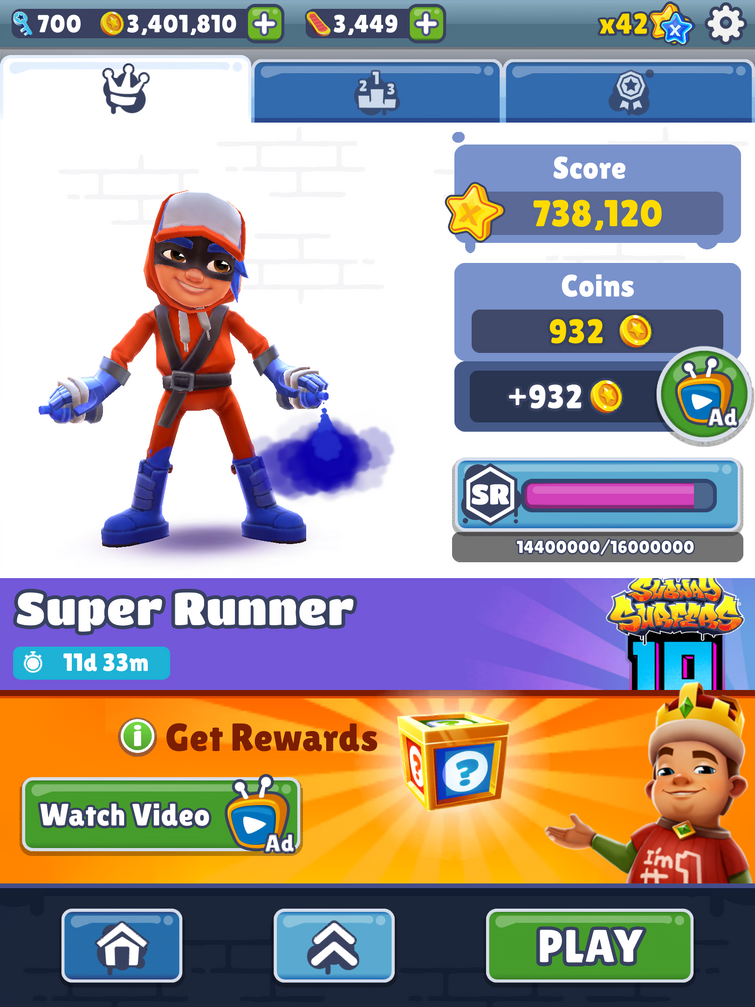The height and width of the screenshot is (1007, 755).
Task: Open the double chevron boosts button
Action: click(334, 945)
